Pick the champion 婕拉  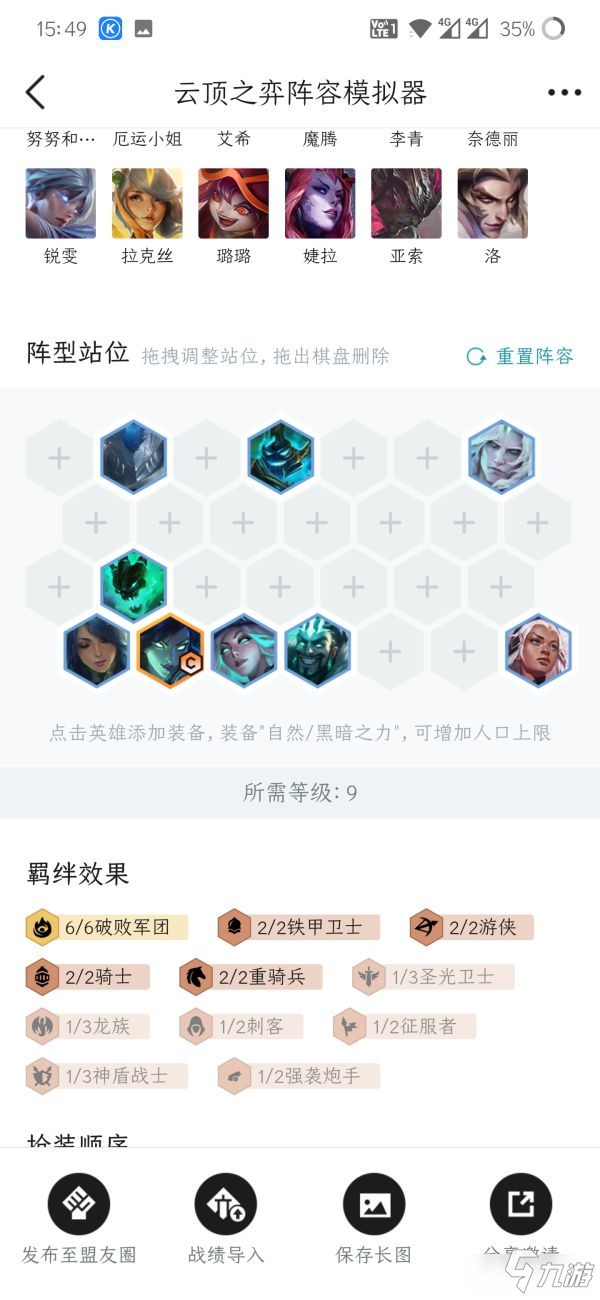click(320, 204)
